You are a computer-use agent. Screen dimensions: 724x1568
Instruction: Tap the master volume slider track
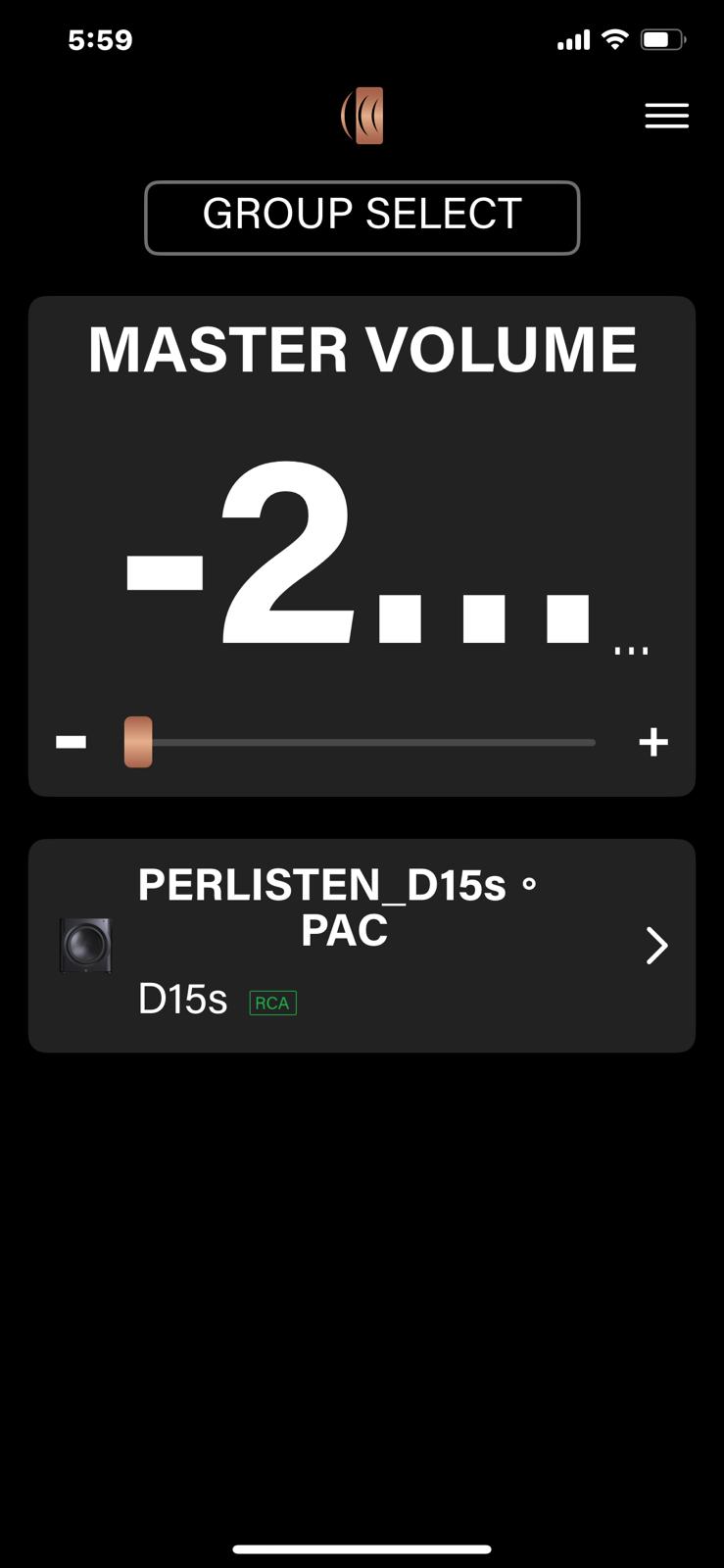(x=372, y=743)
